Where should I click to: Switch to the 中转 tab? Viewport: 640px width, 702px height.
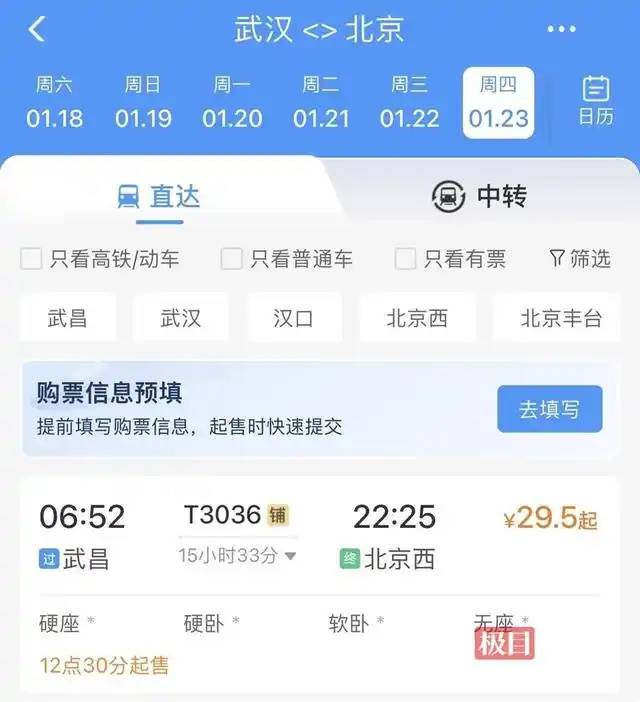[478, 196]
